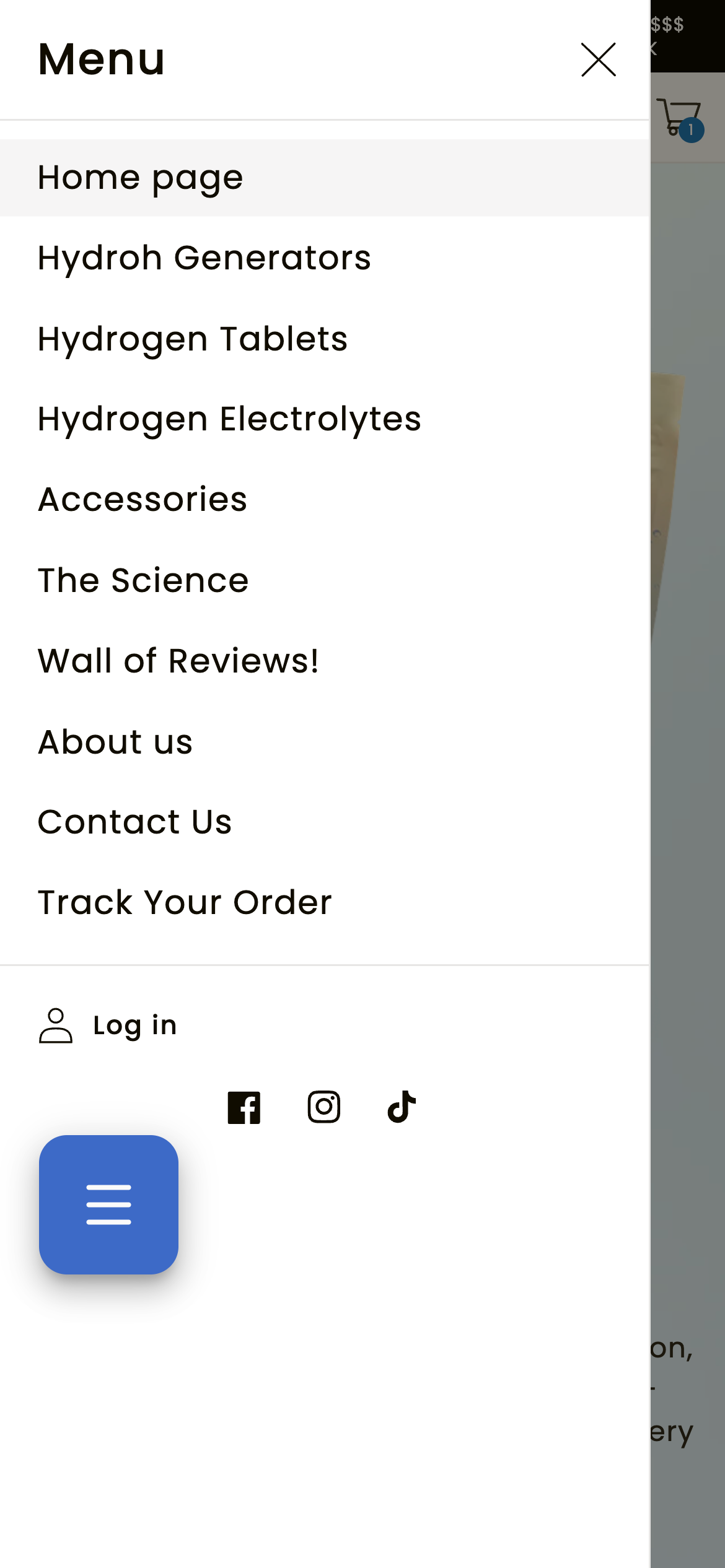Image resolution: width=725 pixels, height=1568 pixels.
Task: Tap Track Your Order
Action: coord(325,902)
